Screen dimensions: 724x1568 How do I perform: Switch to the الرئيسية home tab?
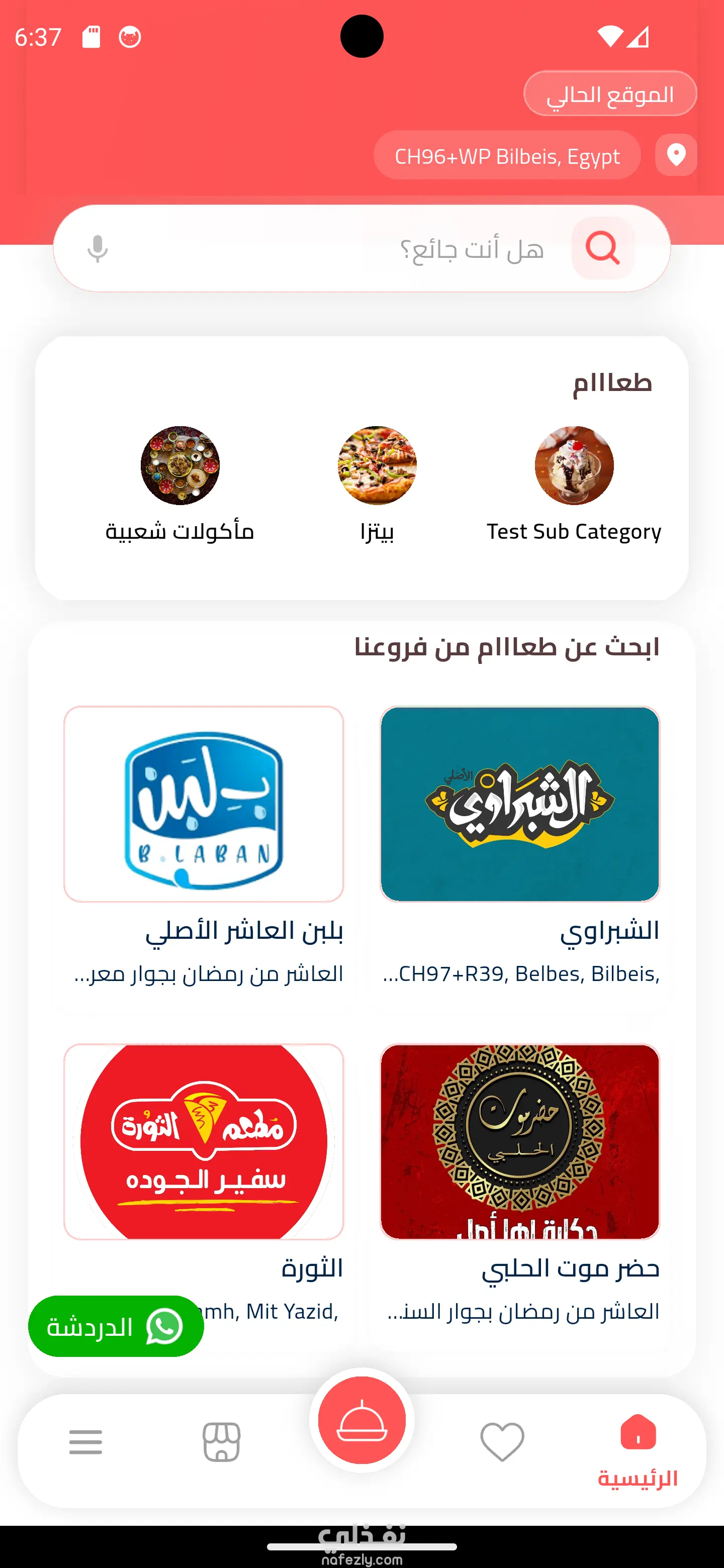pos(638,1449)
